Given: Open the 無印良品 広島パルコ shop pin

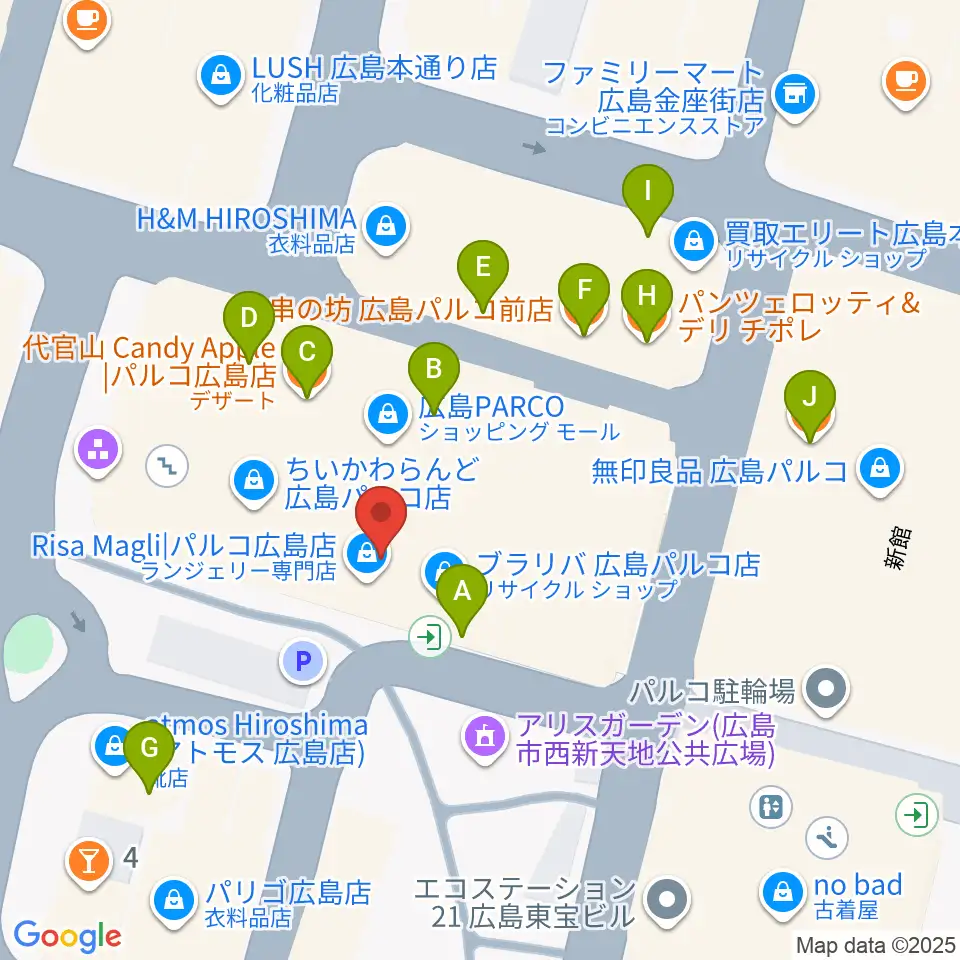Looking at the screenshot, I should (880, 472).
